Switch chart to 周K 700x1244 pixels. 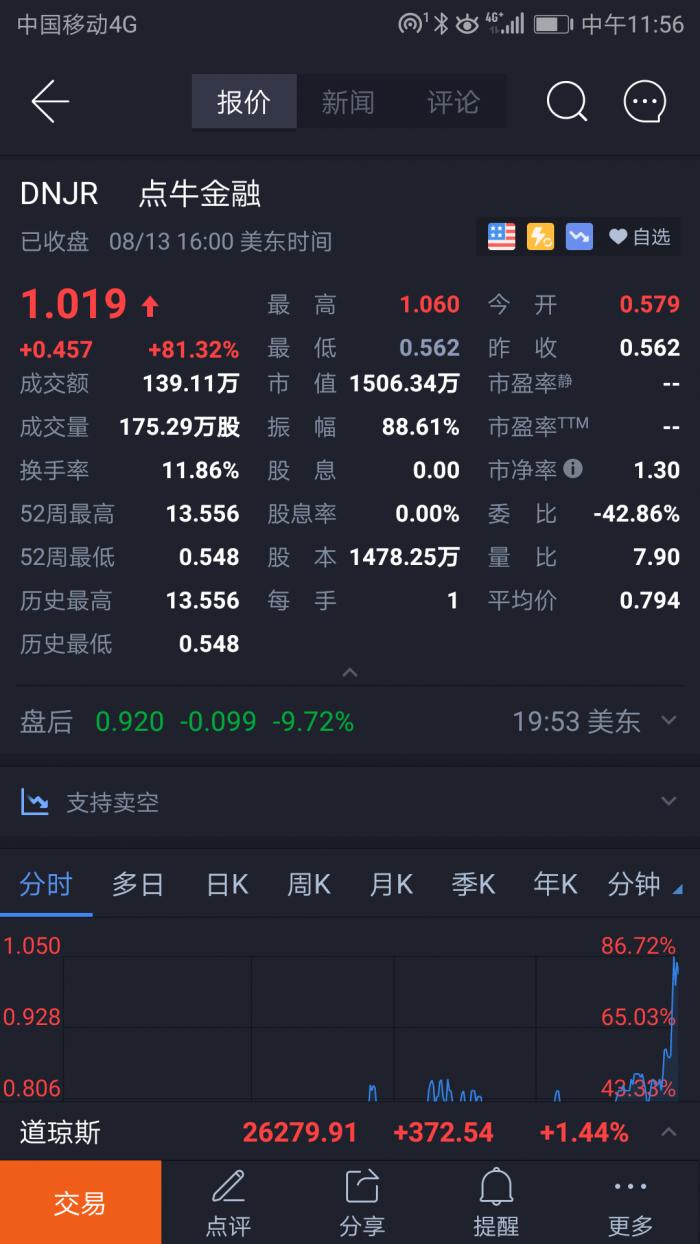coord(309,884)
